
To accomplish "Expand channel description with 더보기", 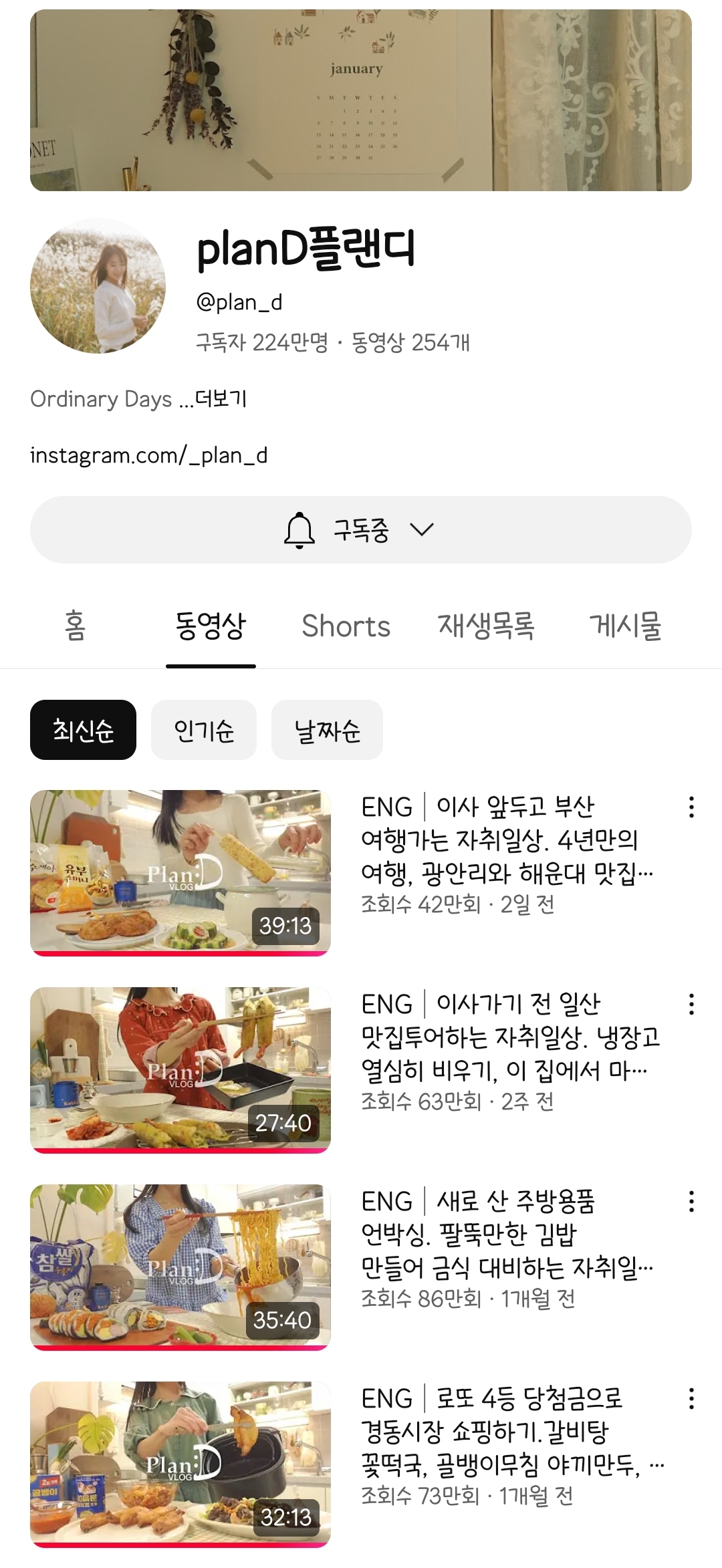I will [x=221, y=399].
